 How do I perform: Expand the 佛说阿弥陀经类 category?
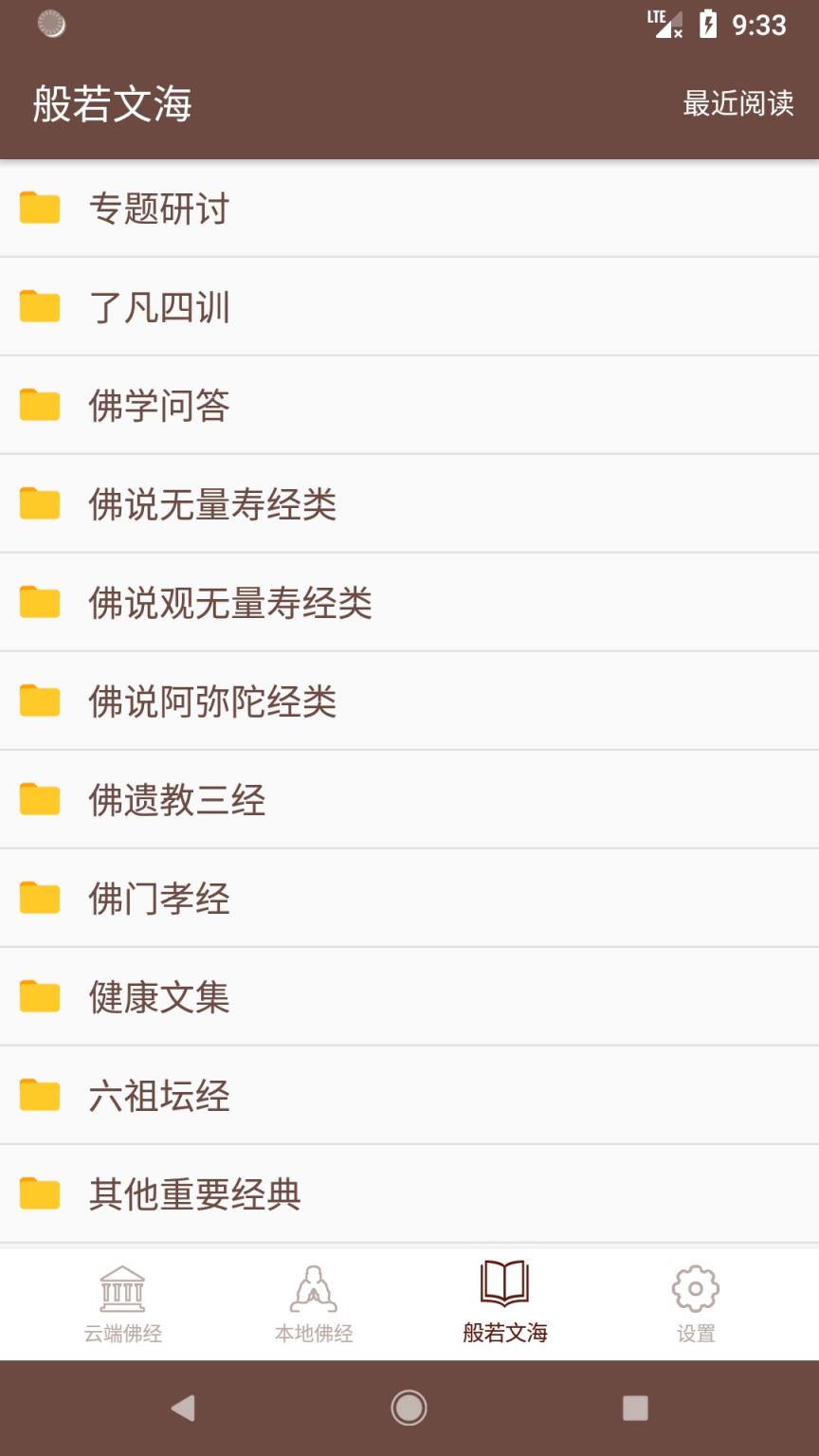pyautogui.click(x=408, y=700)
